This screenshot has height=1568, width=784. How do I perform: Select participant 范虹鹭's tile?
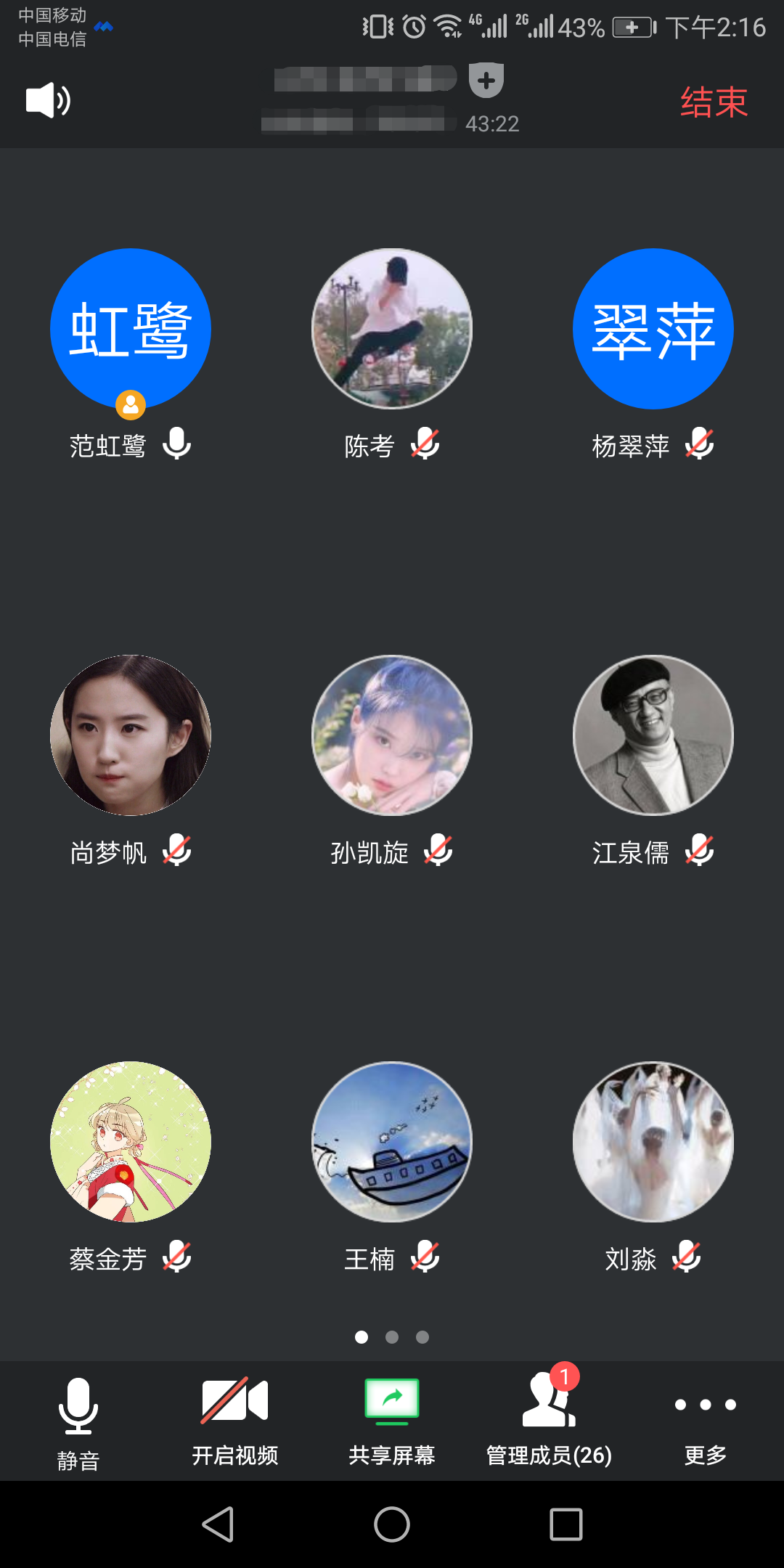coord(131,329)
